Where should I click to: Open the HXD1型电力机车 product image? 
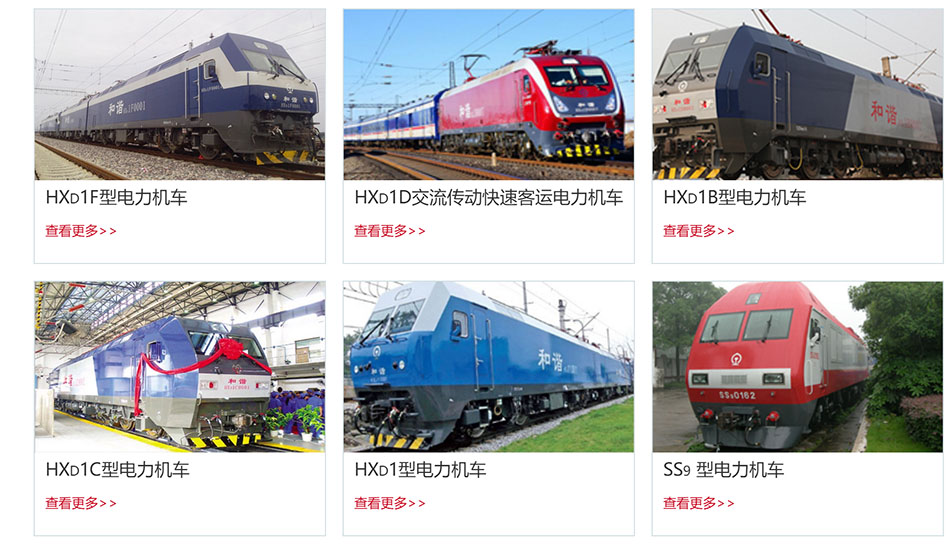pos(489,367)
